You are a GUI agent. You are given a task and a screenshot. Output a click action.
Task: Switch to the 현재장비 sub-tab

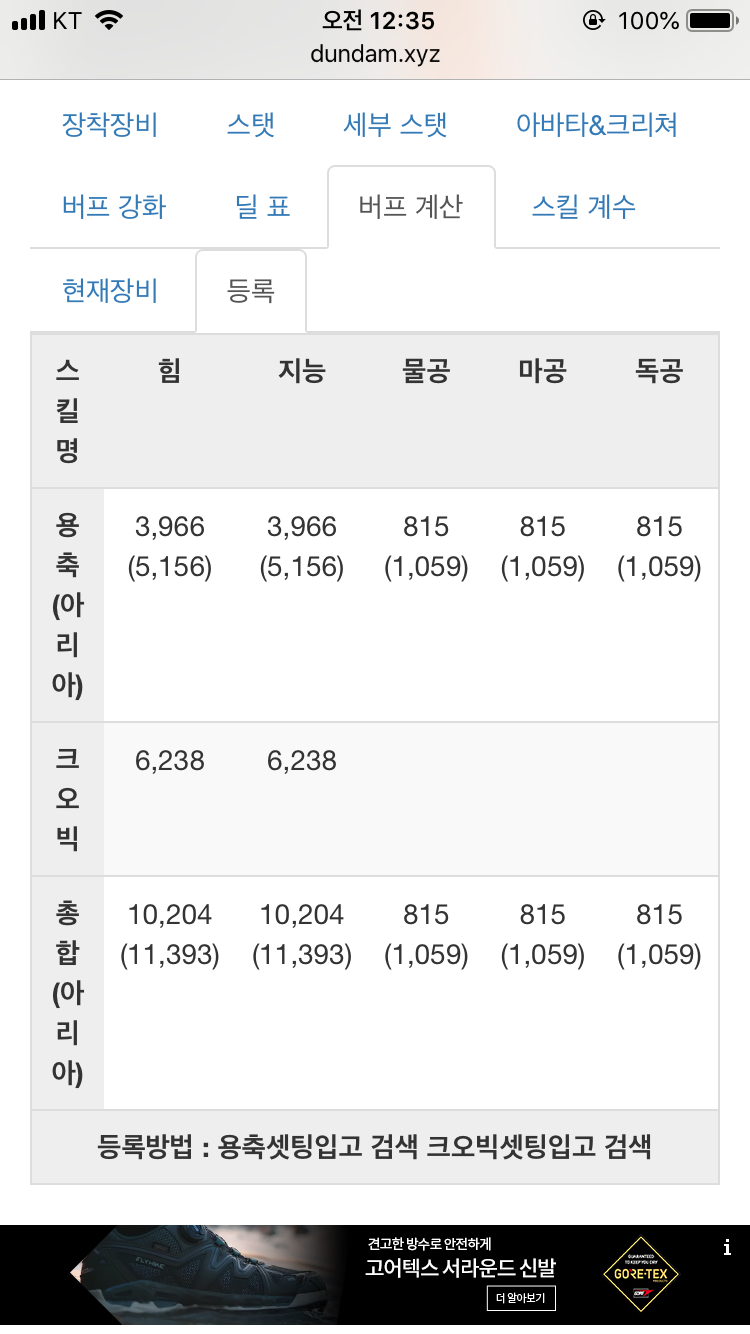(110, 291)
